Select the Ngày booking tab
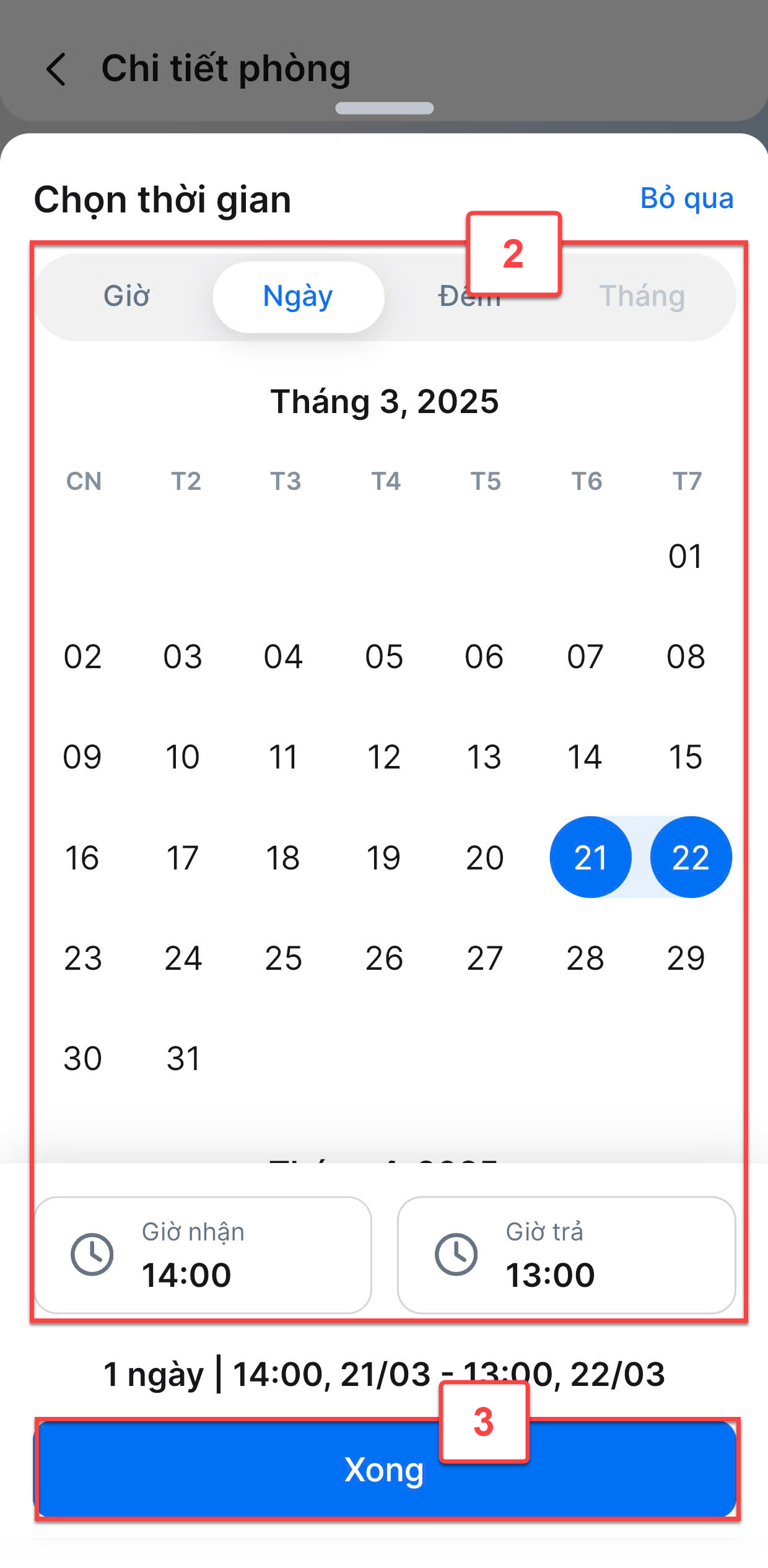The width and height of the screenshot is (768, 1568). coord(299,297)
